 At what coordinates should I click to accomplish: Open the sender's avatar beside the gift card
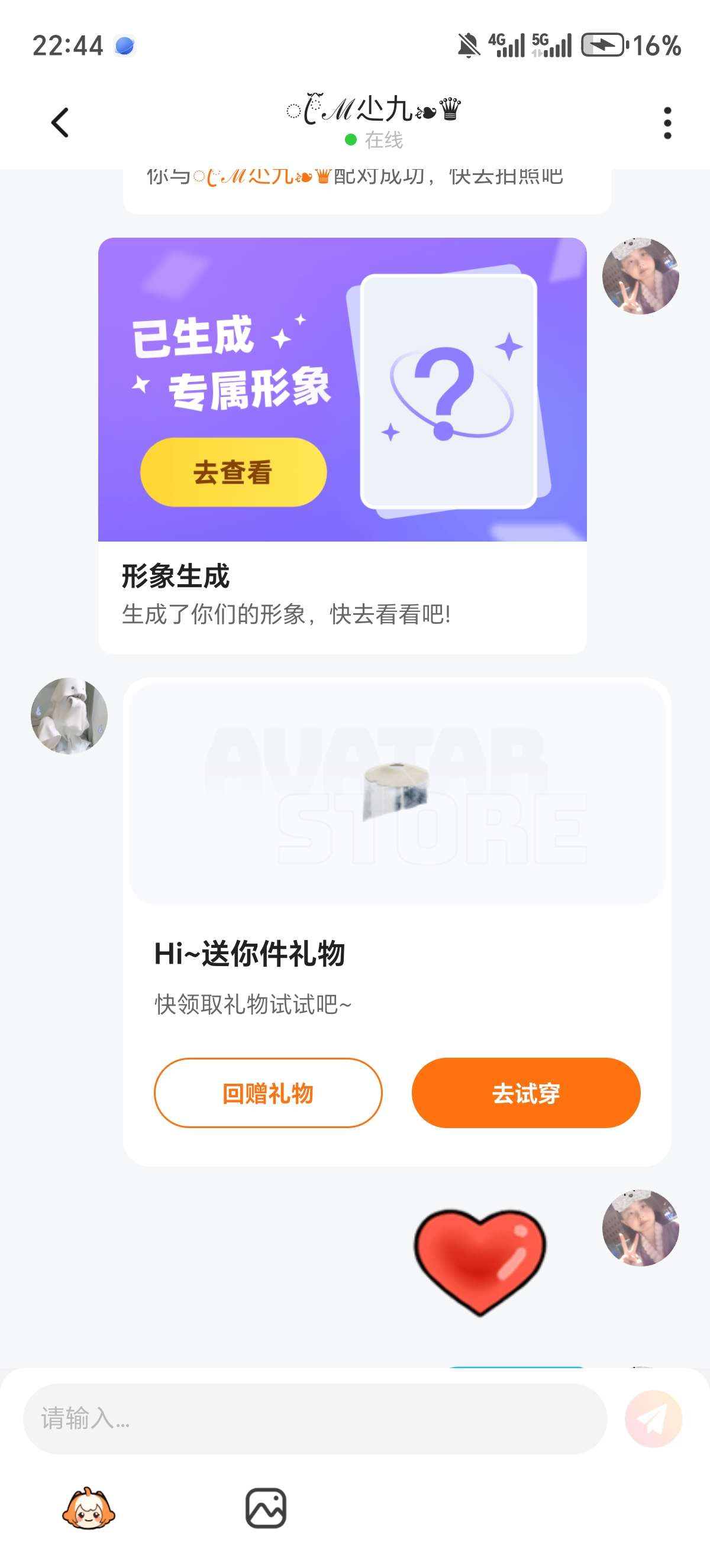(x=69, y=716)
